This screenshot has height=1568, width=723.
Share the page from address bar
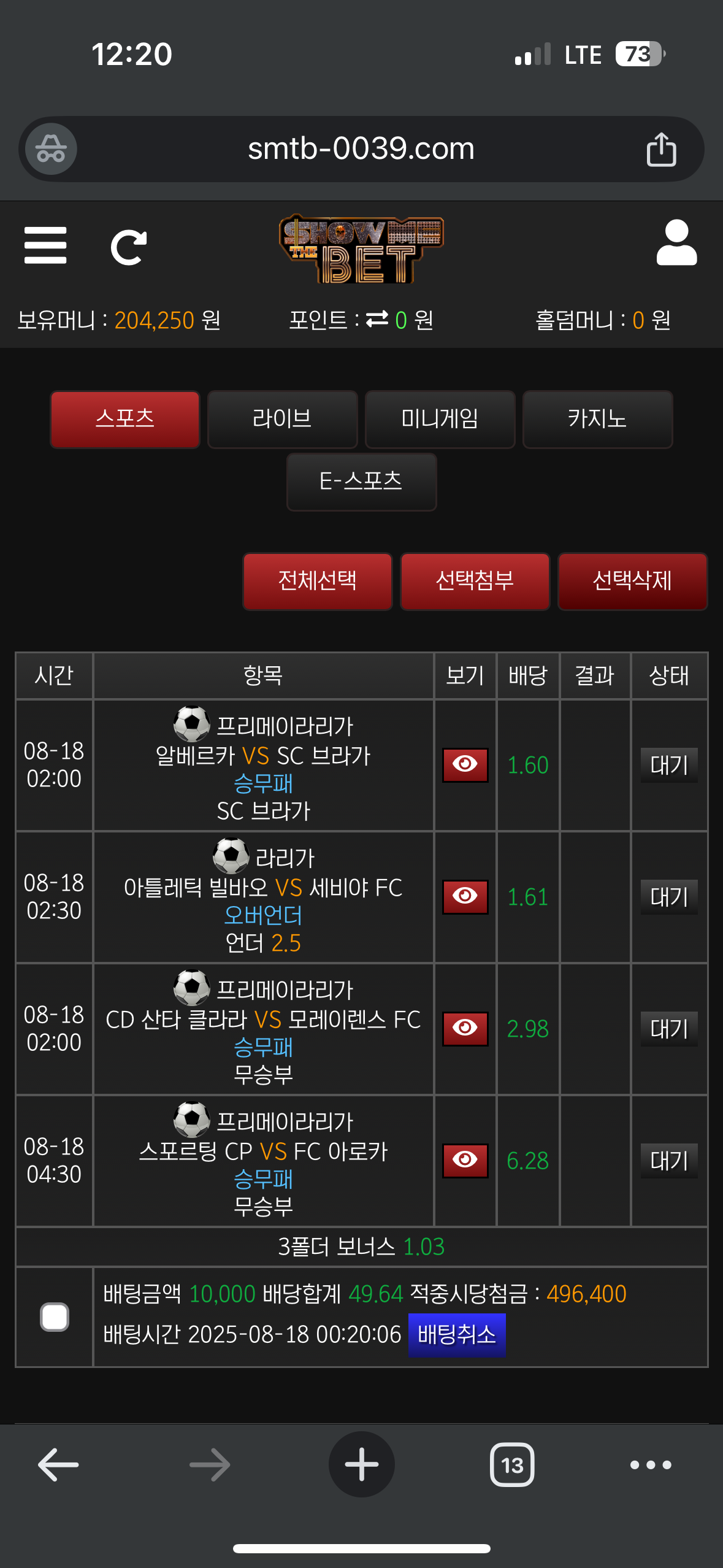click(661, 149)
